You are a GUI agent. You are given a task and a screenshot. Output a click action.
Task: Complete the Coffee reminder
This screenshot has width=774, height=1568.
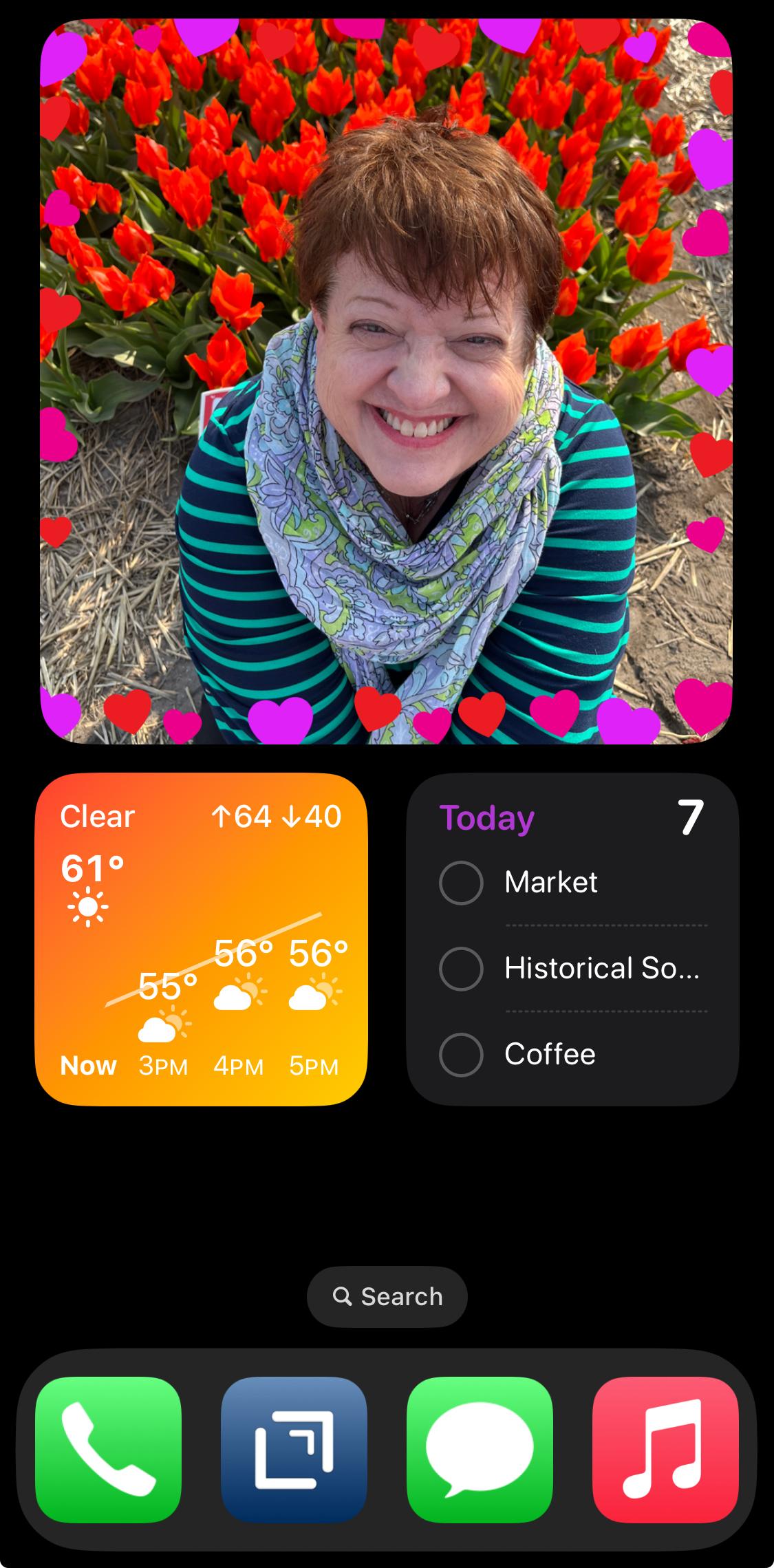point(461,1055)
